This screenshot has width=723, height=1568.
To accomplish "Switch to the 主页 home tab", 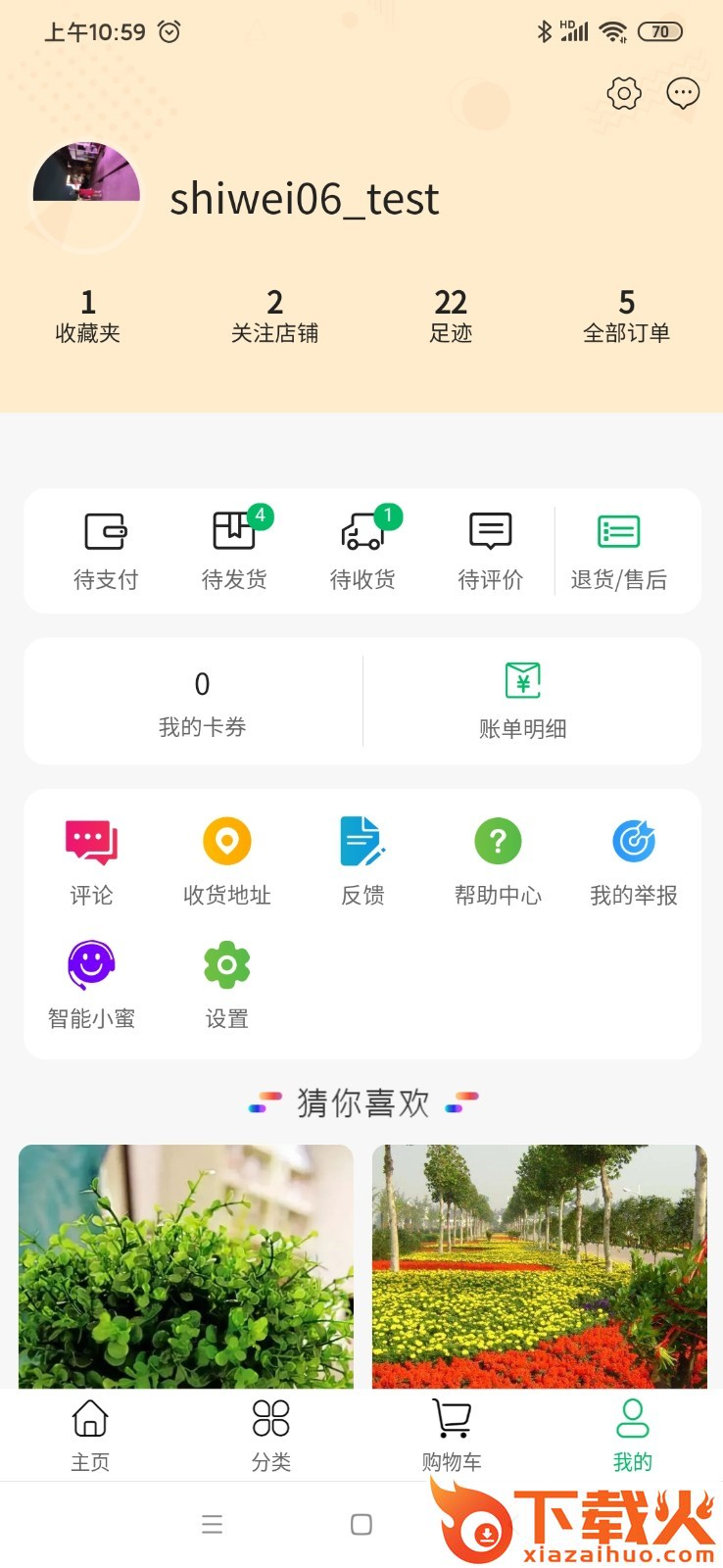I will pos(90,1435).
